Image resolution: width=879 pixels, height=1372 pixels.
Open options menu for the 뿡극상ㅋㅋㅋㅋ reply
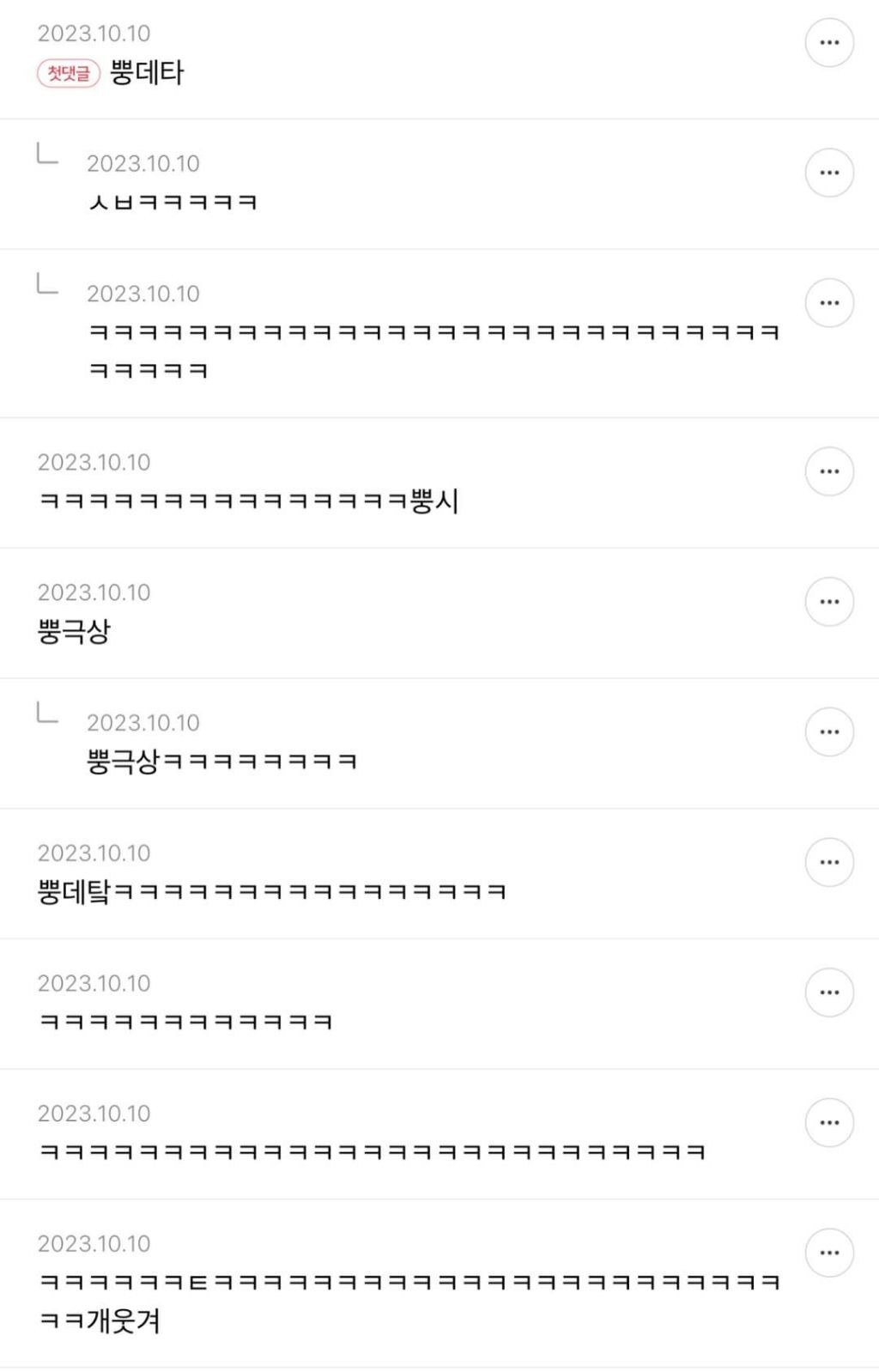pos(829,731)
